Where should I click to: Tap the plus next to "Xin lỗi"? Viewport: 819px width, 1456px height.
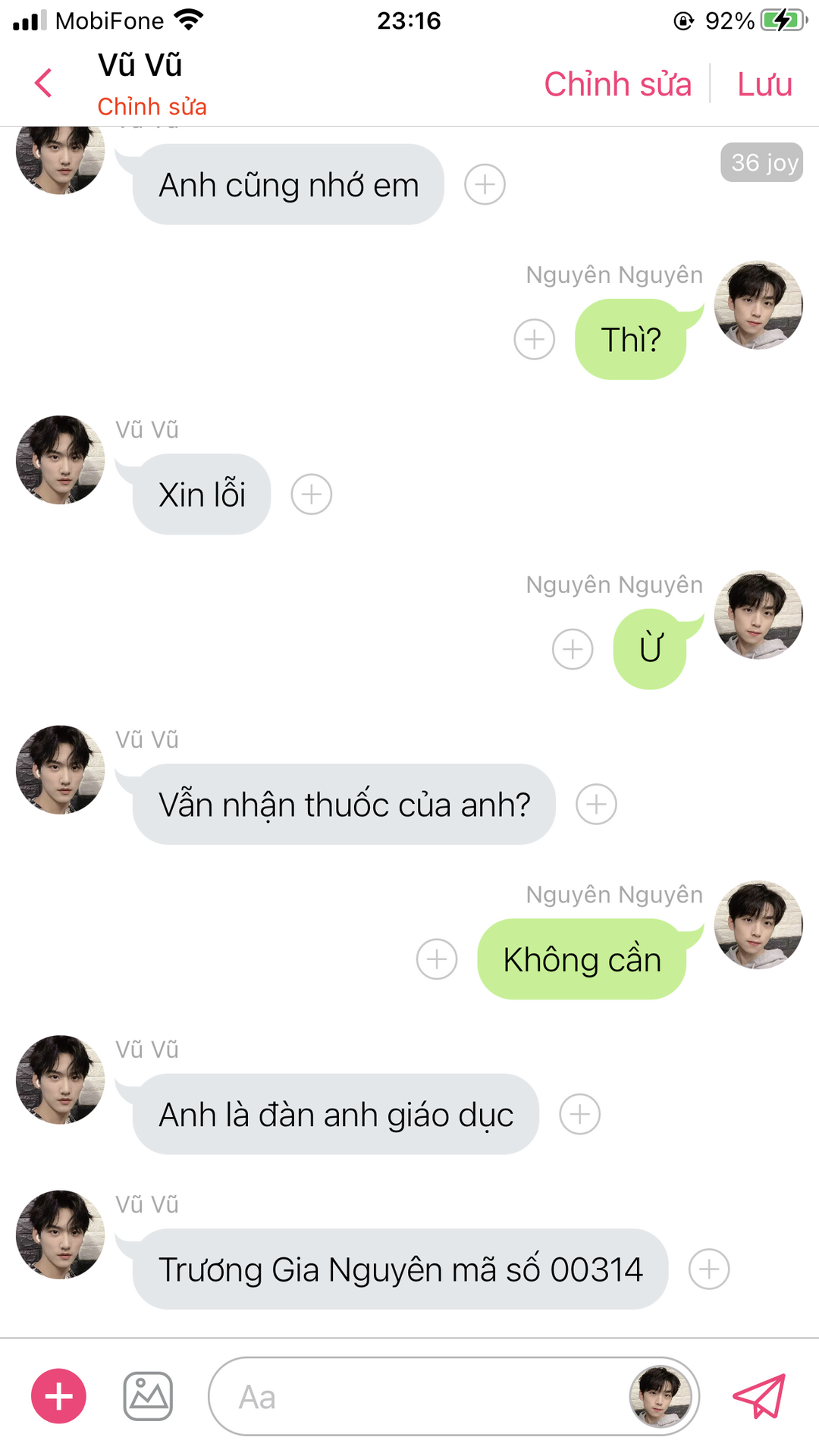click(312, 494)
